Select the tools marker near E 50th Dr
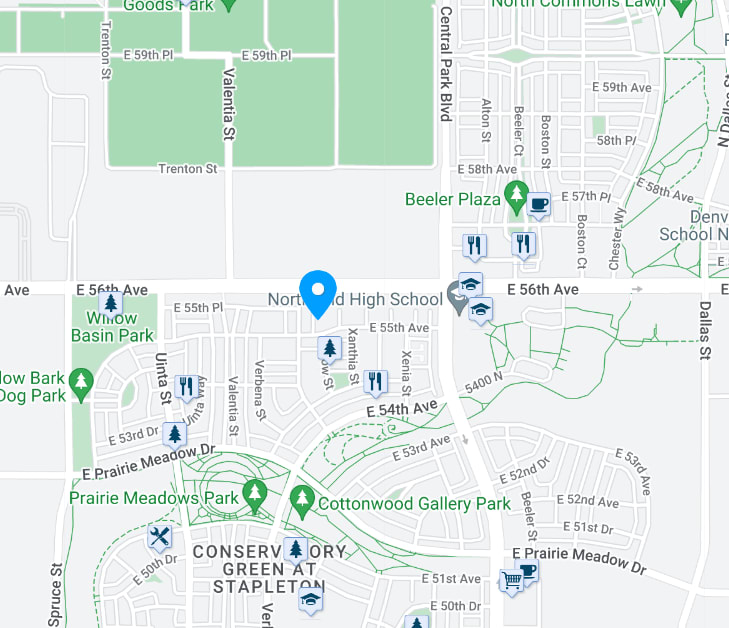 (159, 537)
